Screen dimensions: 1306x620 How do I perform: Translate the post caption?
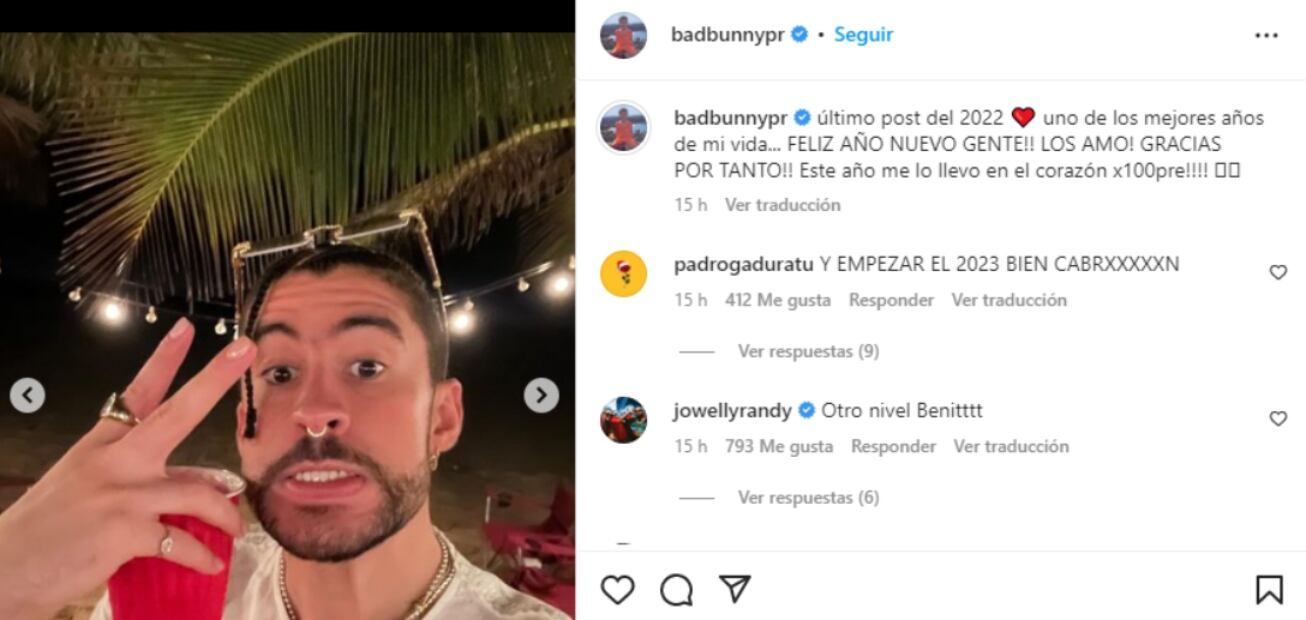tap(782, 205)
